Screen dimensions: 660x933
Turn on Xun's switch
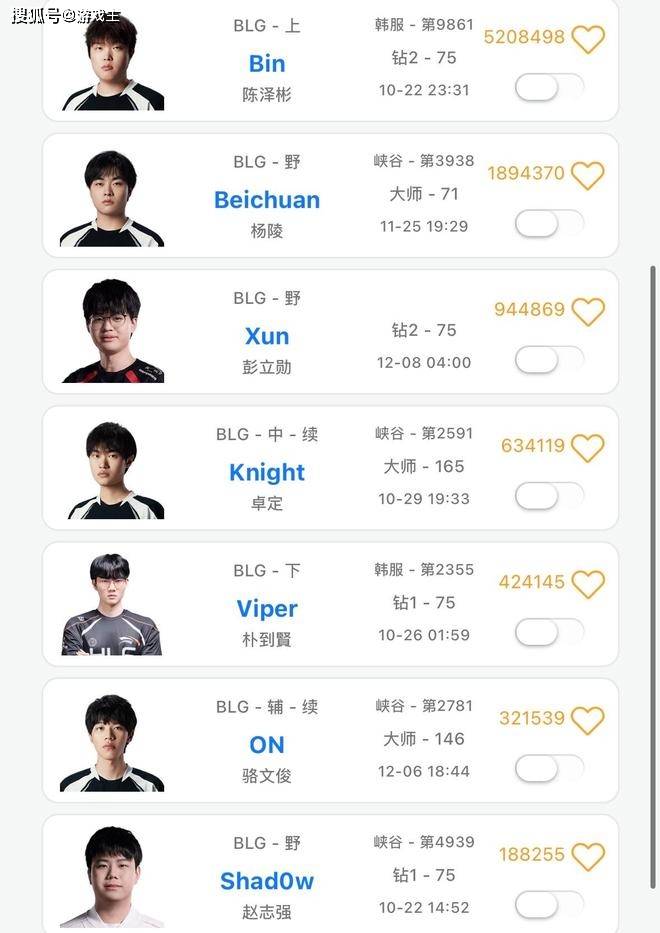549,359
